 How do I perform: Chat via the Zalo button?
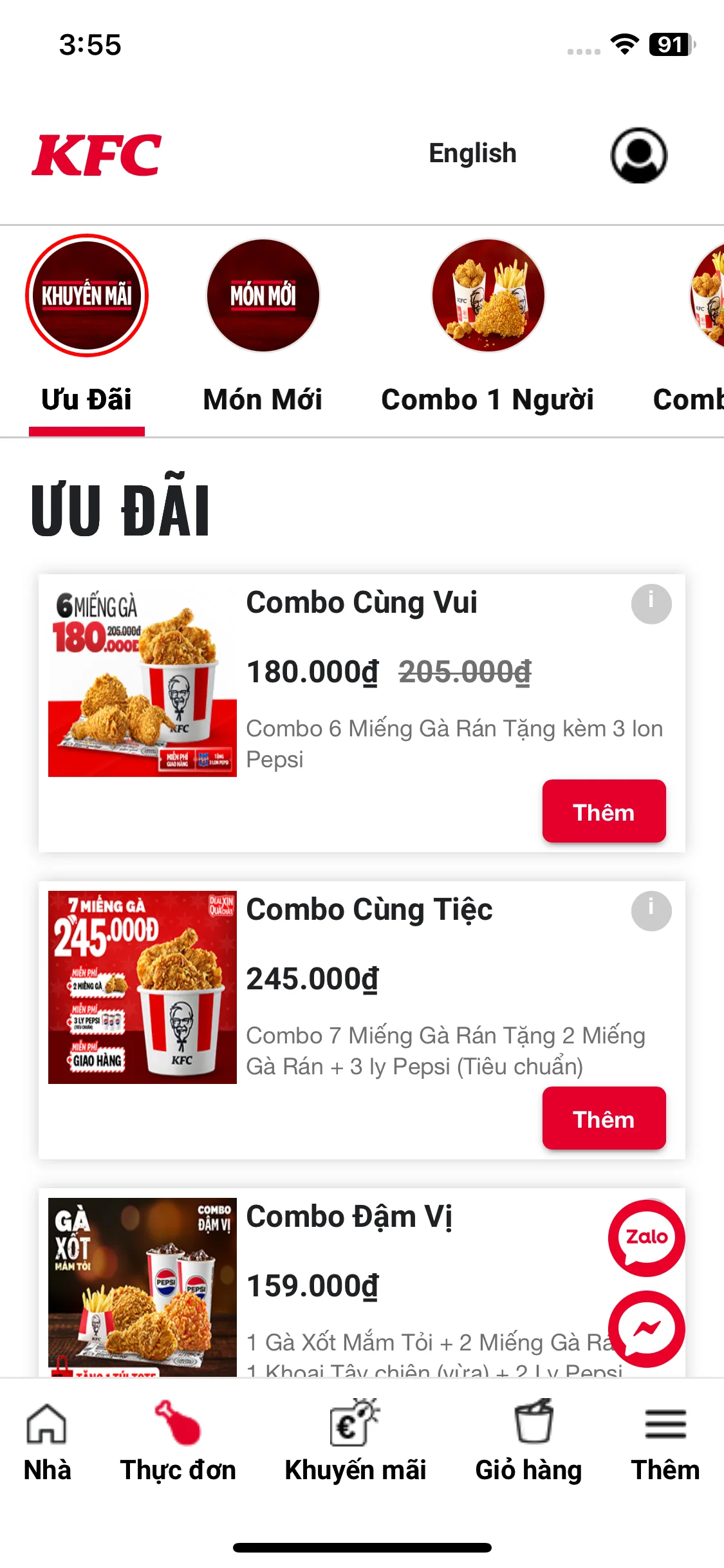(x=646, y=1238)
